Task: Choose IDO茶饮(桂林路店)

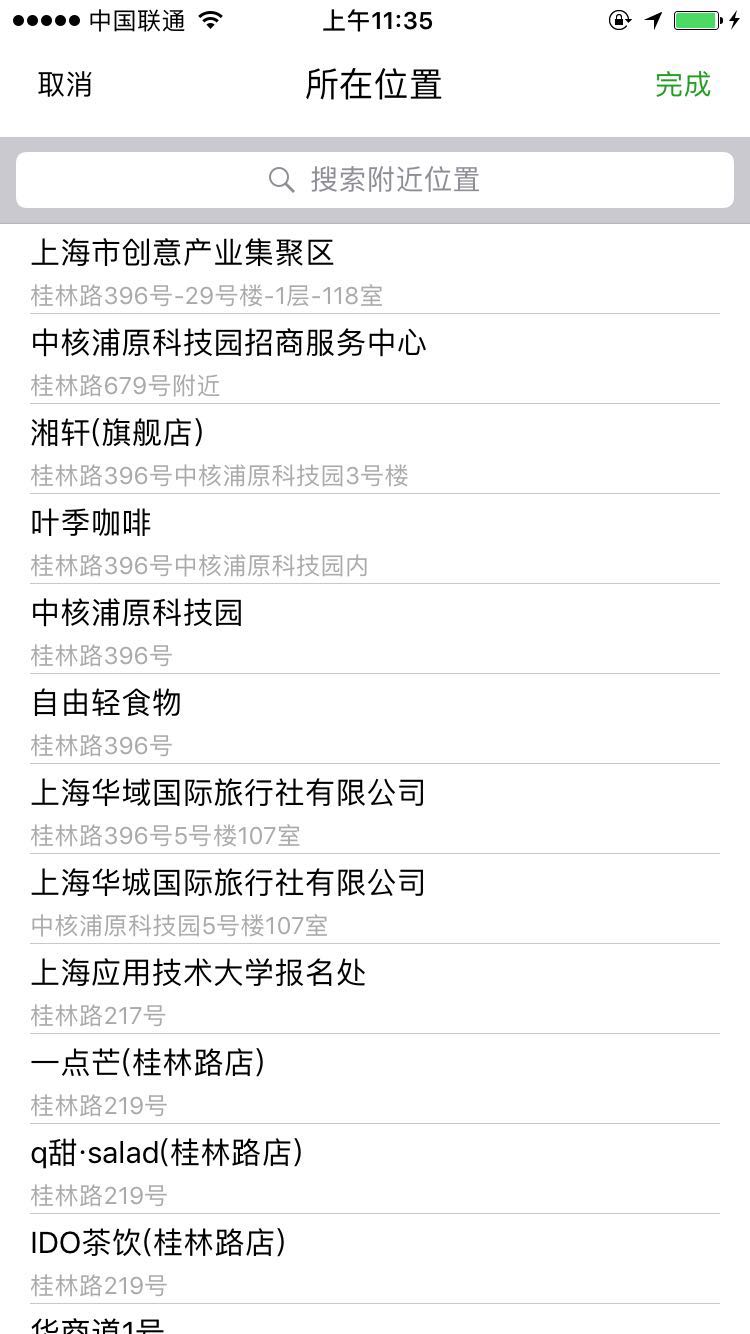Action: click(375, 1259)
